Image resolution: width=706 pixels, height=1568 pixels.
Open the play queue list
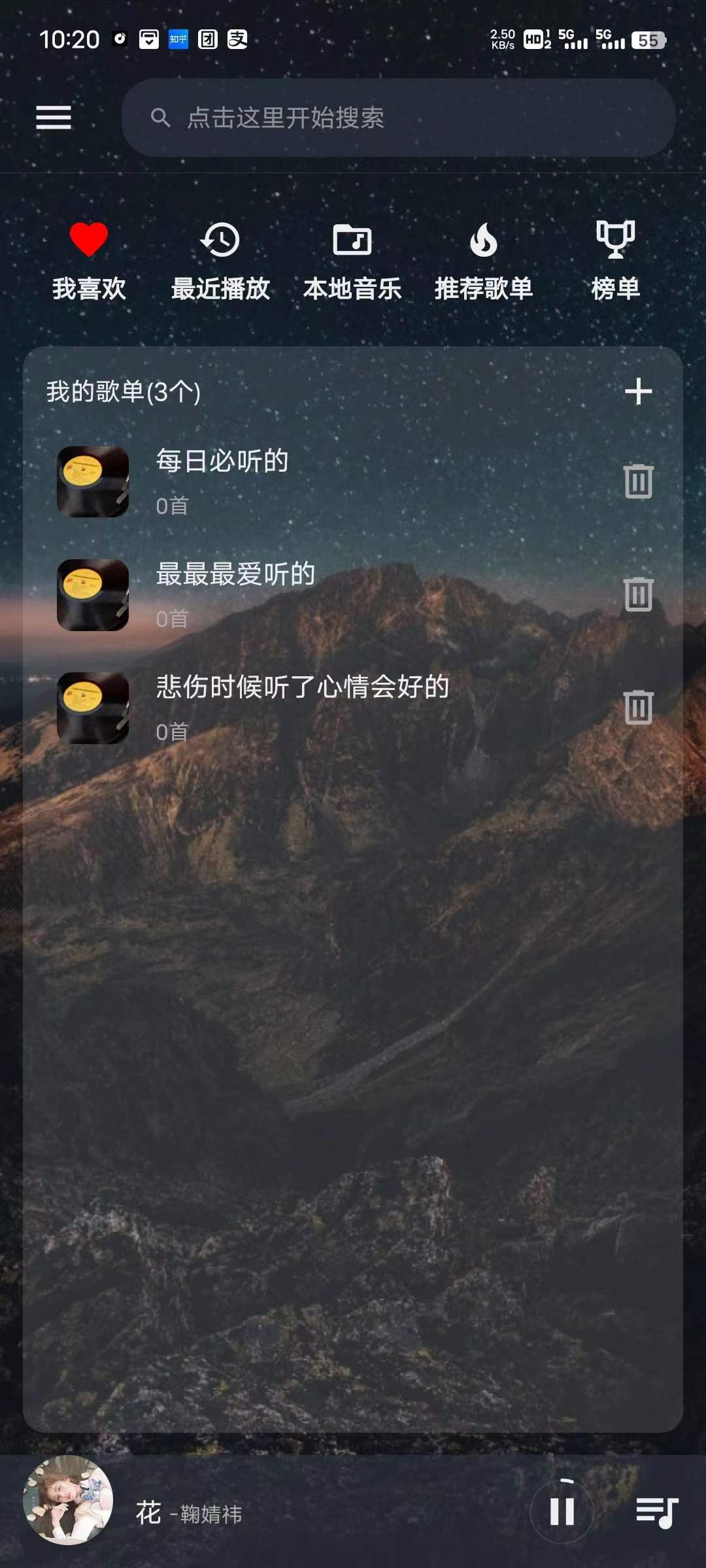[x=657, y=1512]
